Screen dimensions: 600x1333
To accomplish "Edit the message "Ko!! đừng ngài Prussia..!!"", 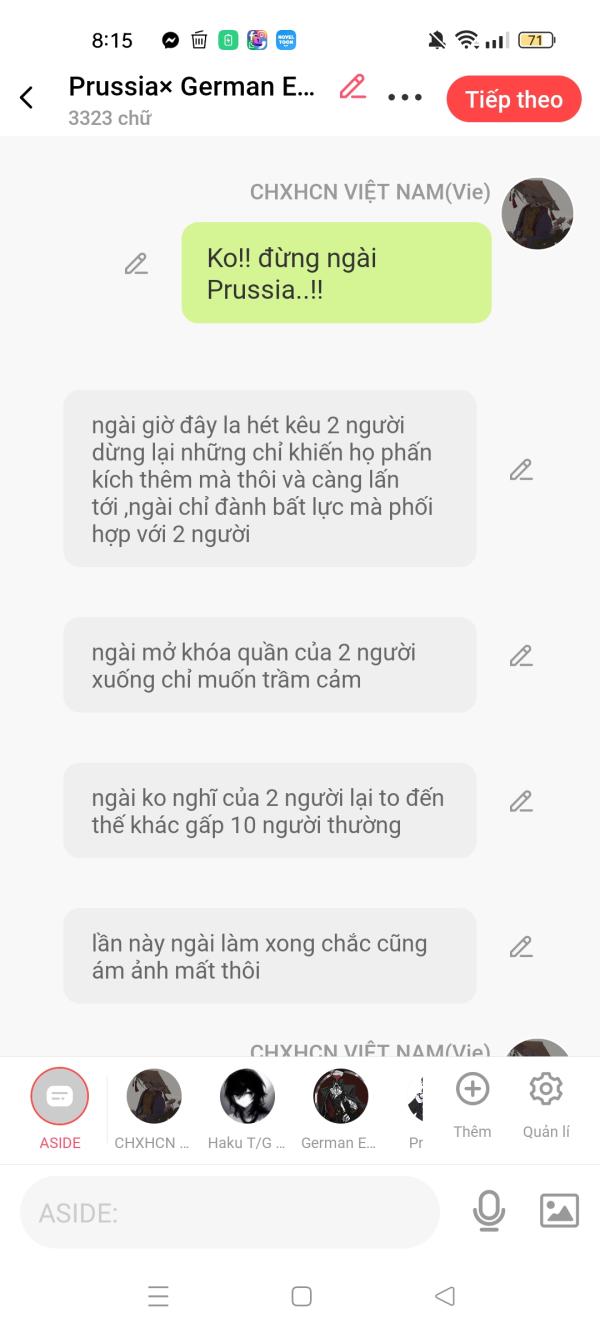I will point(136,264).
